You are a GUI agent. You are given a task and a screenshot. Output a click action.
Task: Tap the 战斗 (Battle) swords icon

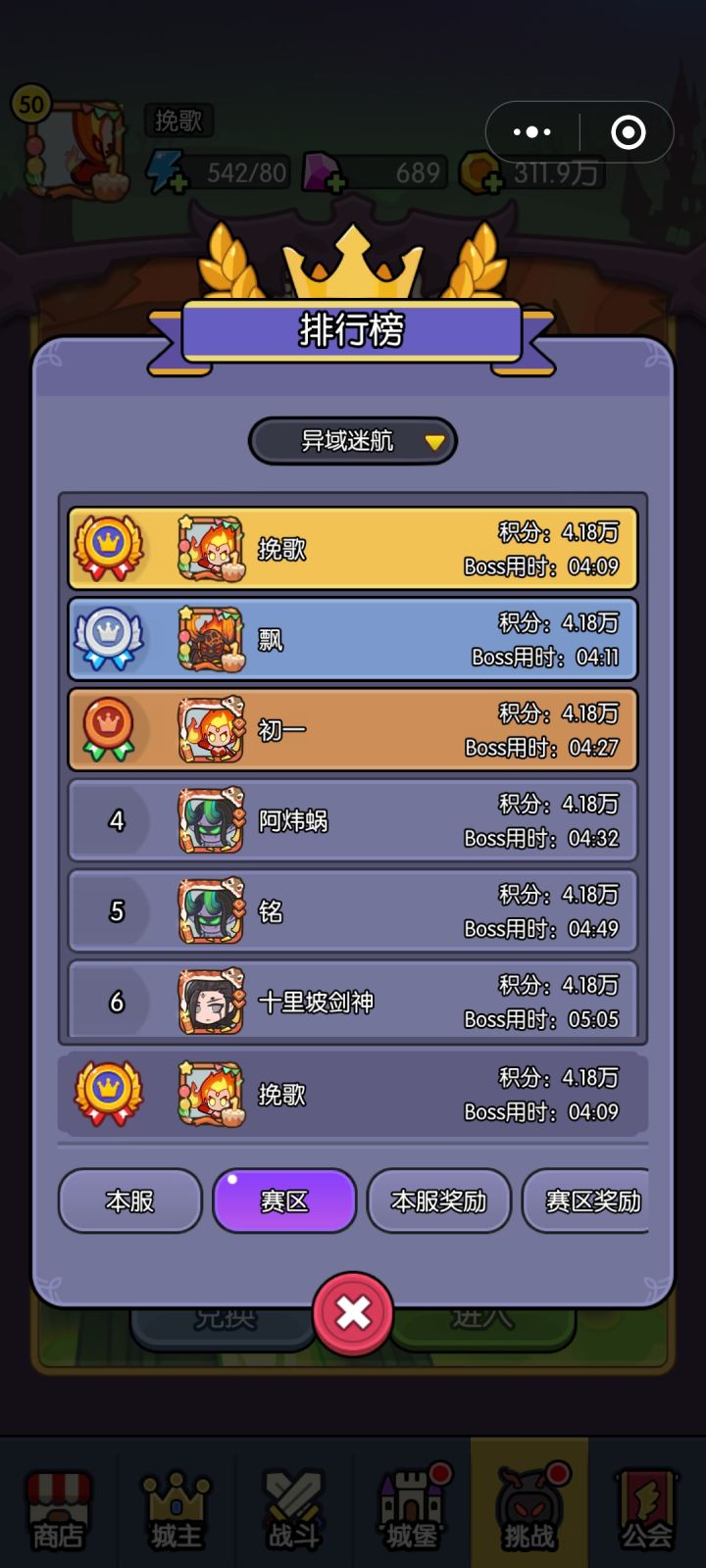coord(292,1504)
